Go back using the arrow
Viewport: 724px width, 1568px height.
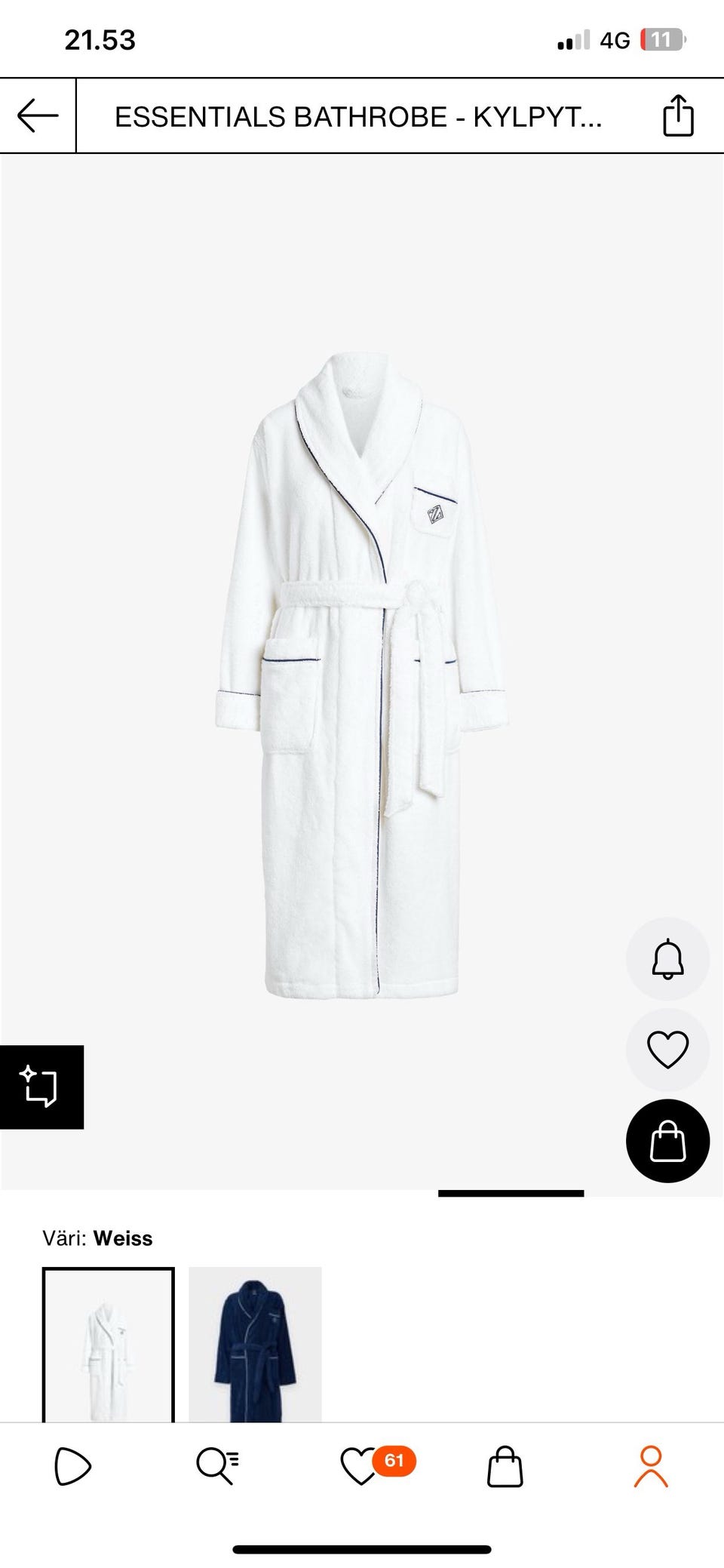coord(38,116)
